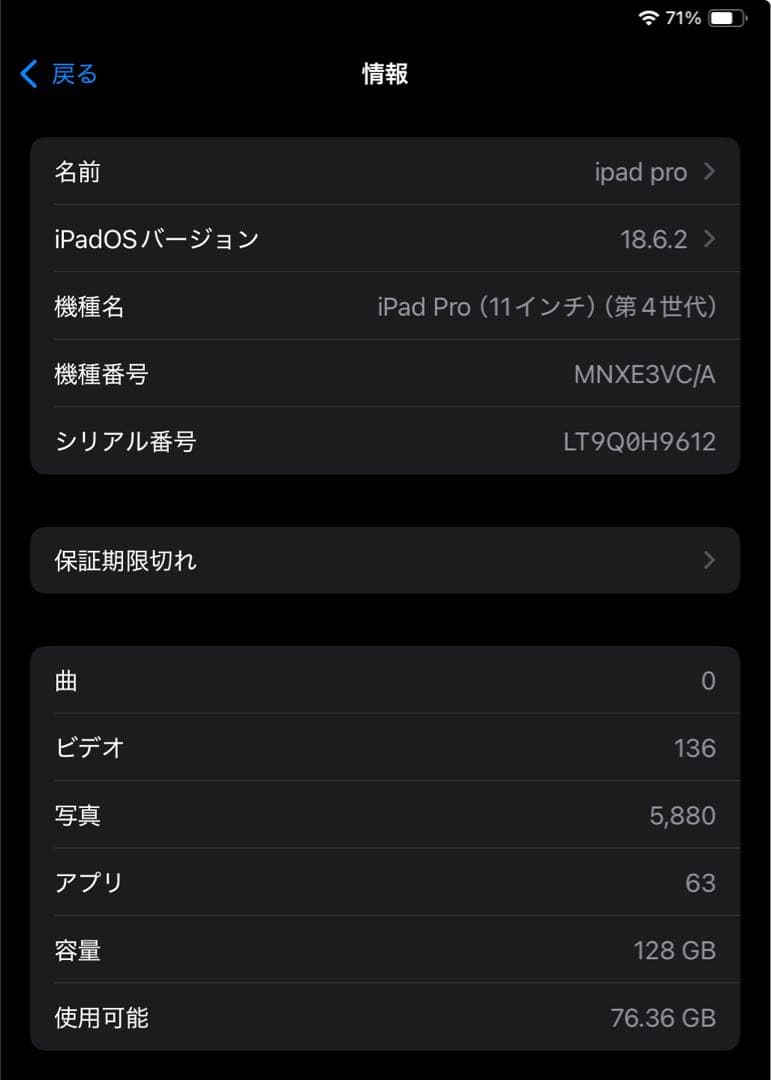Tap the chevron beside 保証期限切れ
The width and height of the screenshot is (771, 1080).
pyautogui.click(x=709, y=560)
